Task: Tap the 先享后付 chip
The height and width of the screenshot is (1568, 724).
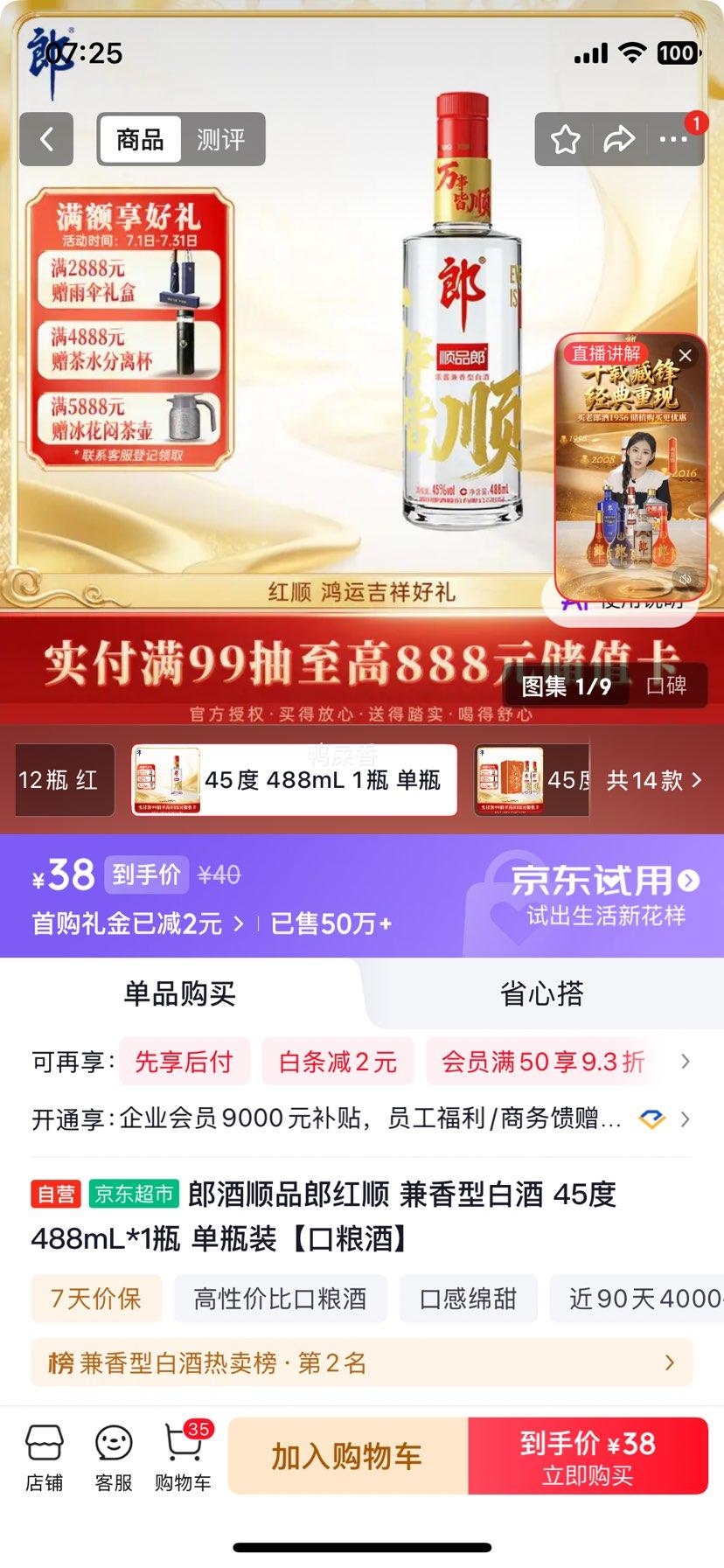Action: [184, 1062]
